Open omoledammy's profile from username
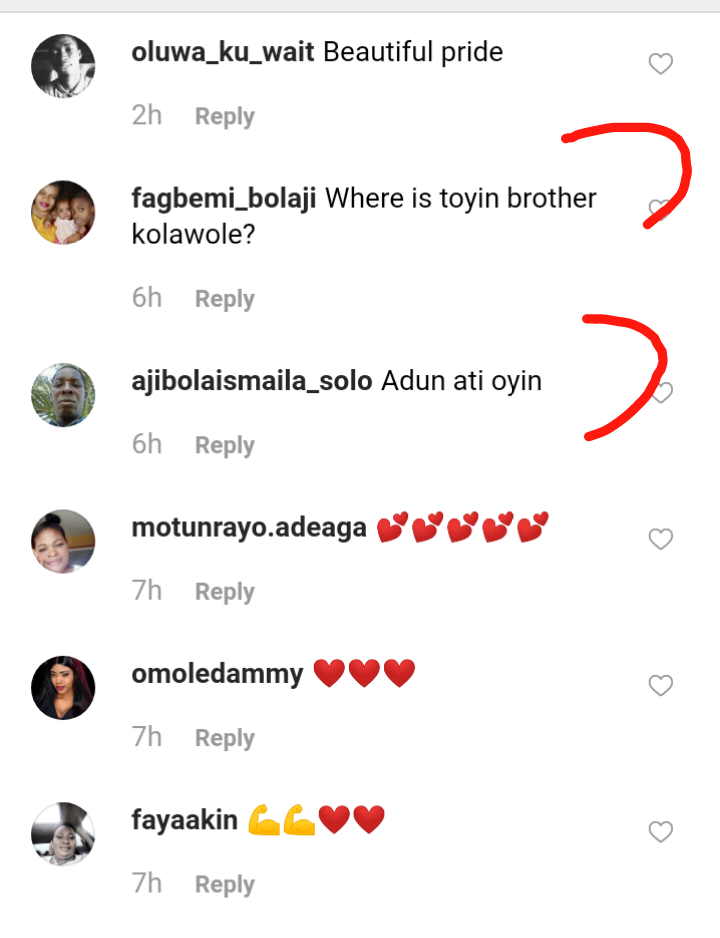 coord(217,674)
